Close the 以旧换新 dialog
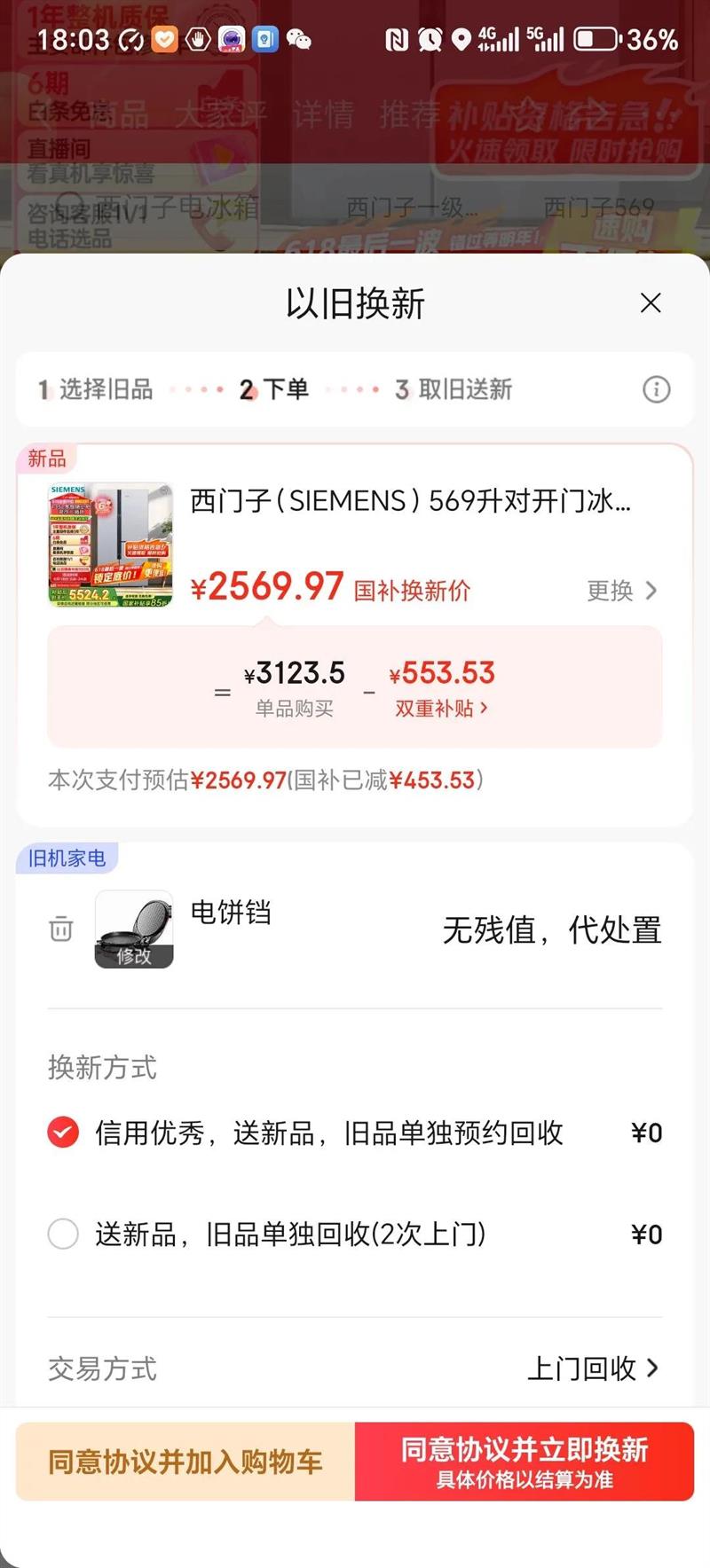The image size is (710, 1568). click(651, 303)
